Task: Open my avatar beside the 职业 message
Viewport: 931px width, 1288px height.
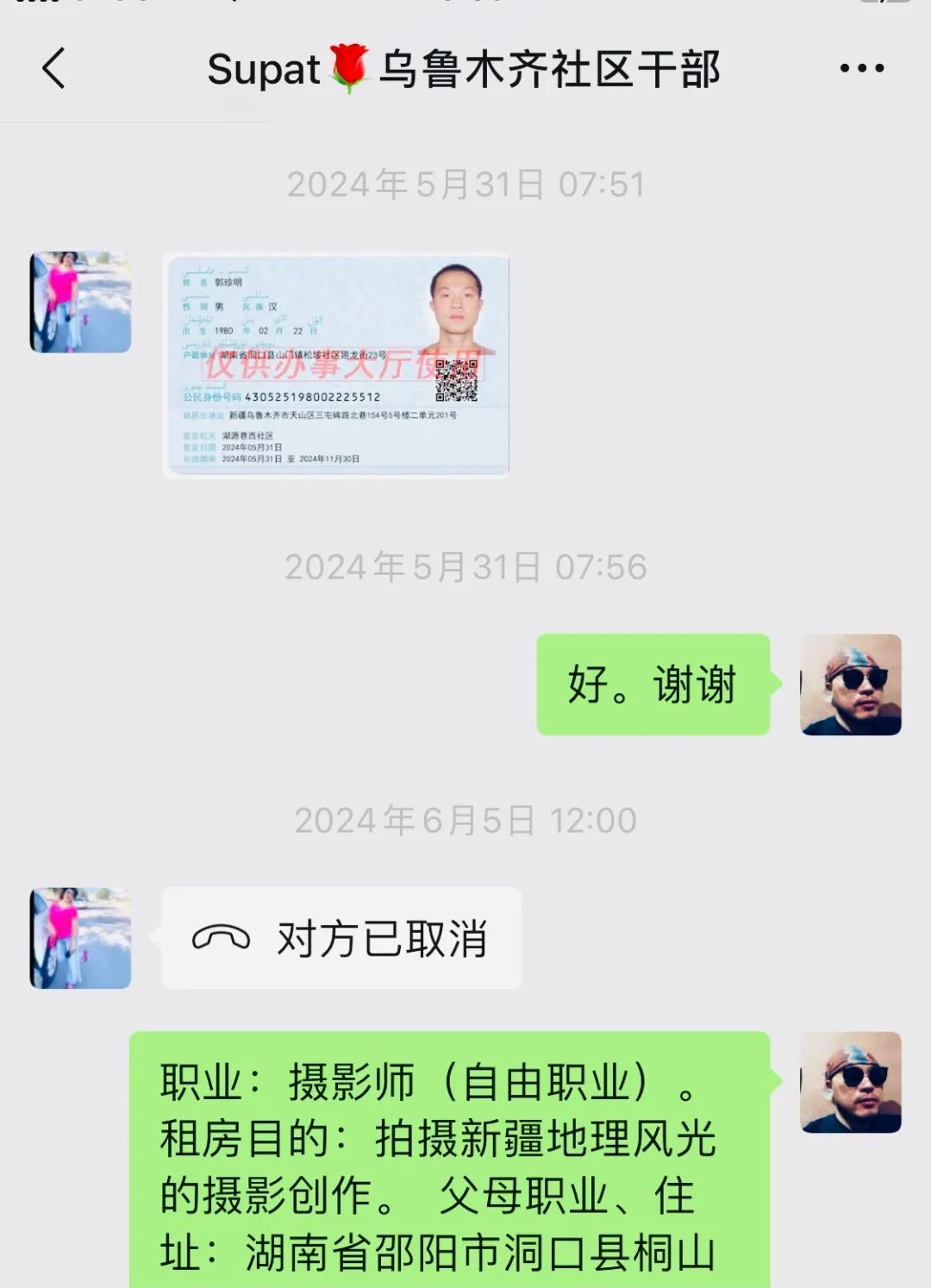Action: pyautogui.click(x=850, y=1083)
